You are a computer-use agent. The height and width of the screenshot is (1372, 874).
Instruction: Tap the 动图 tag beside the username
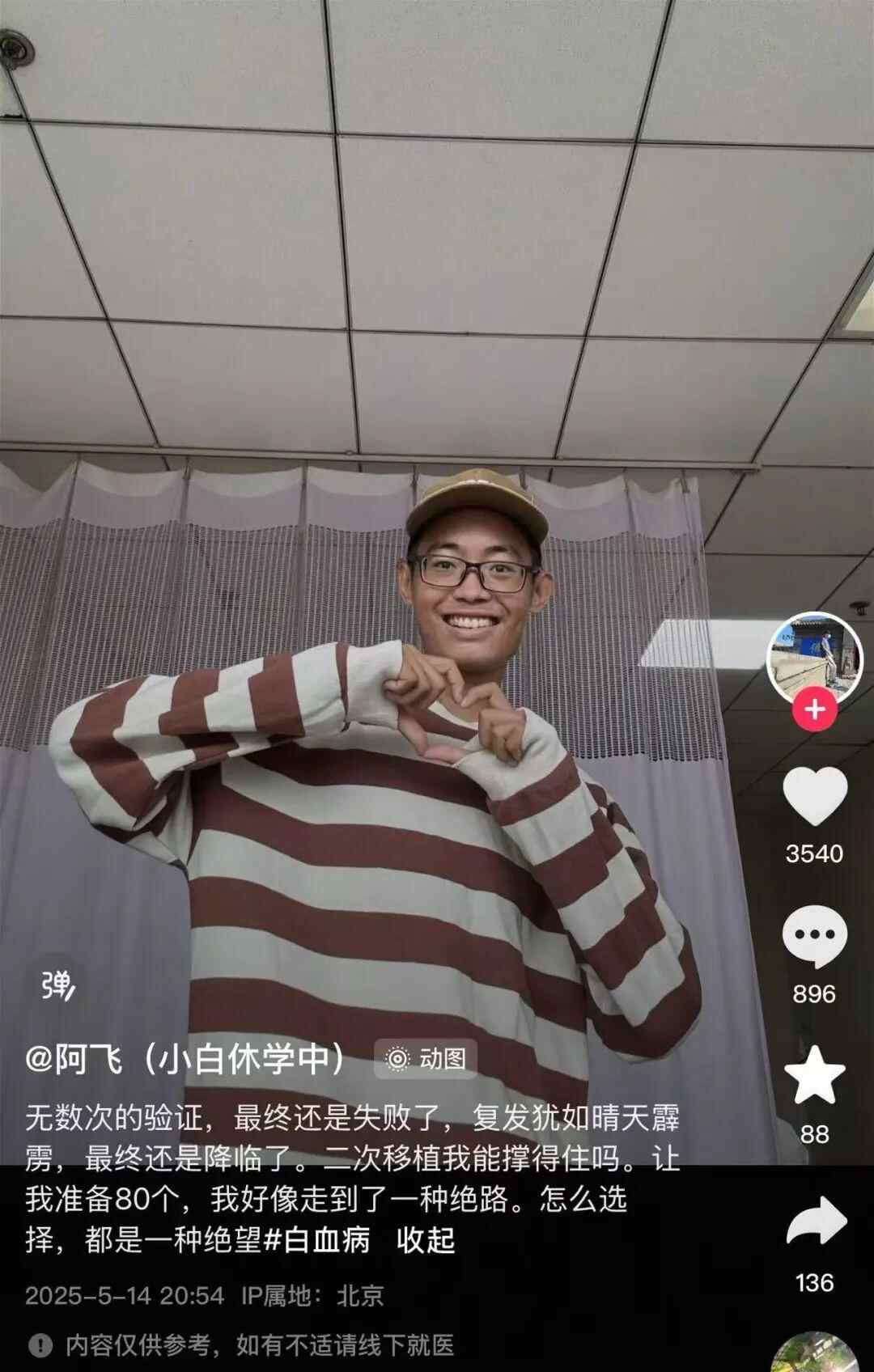click(x=426, y=1058)
